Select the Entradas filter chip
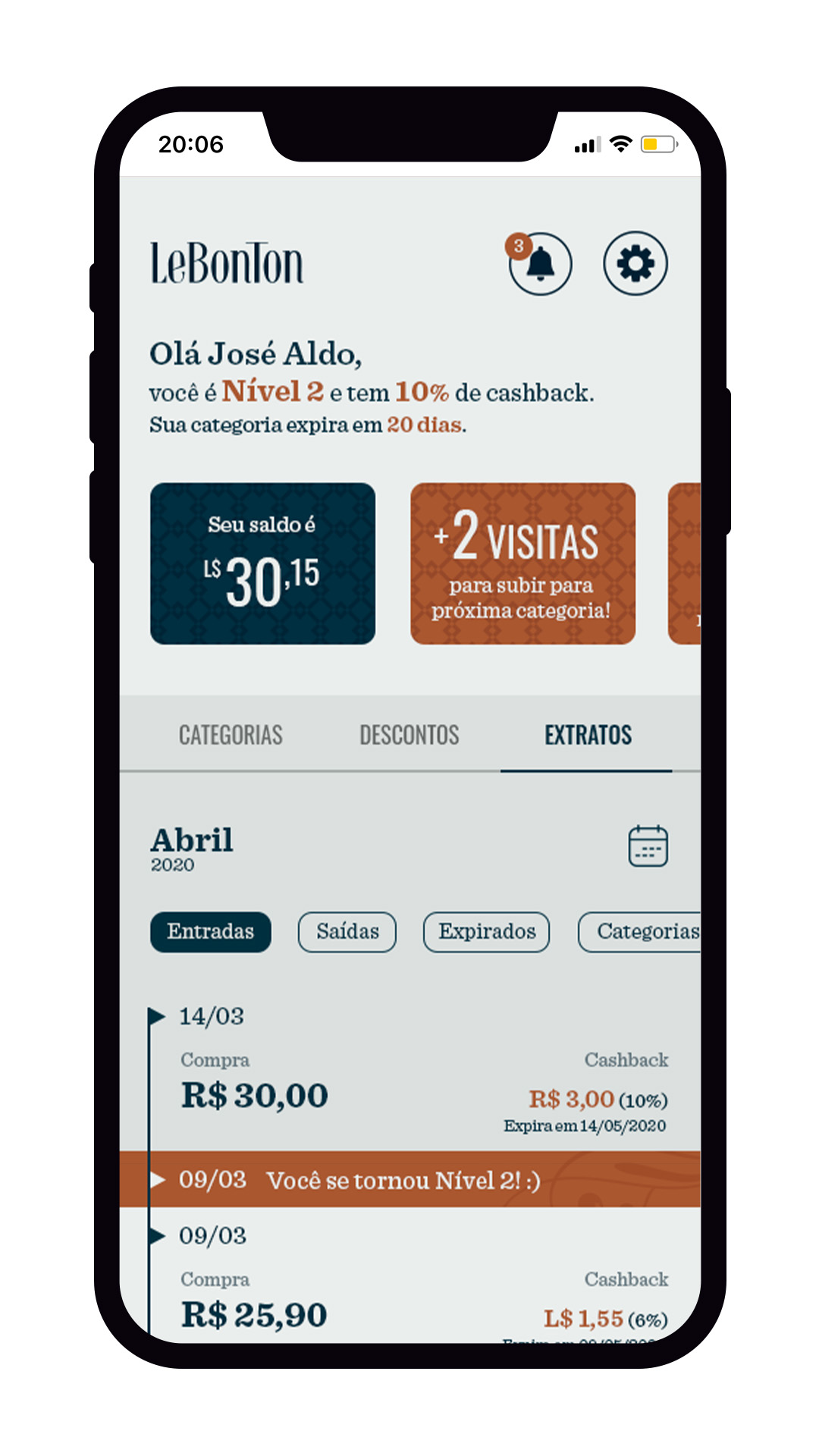The width and height of the screenshot is (819, 1456). pyautogui.click(x=210, y=931)
